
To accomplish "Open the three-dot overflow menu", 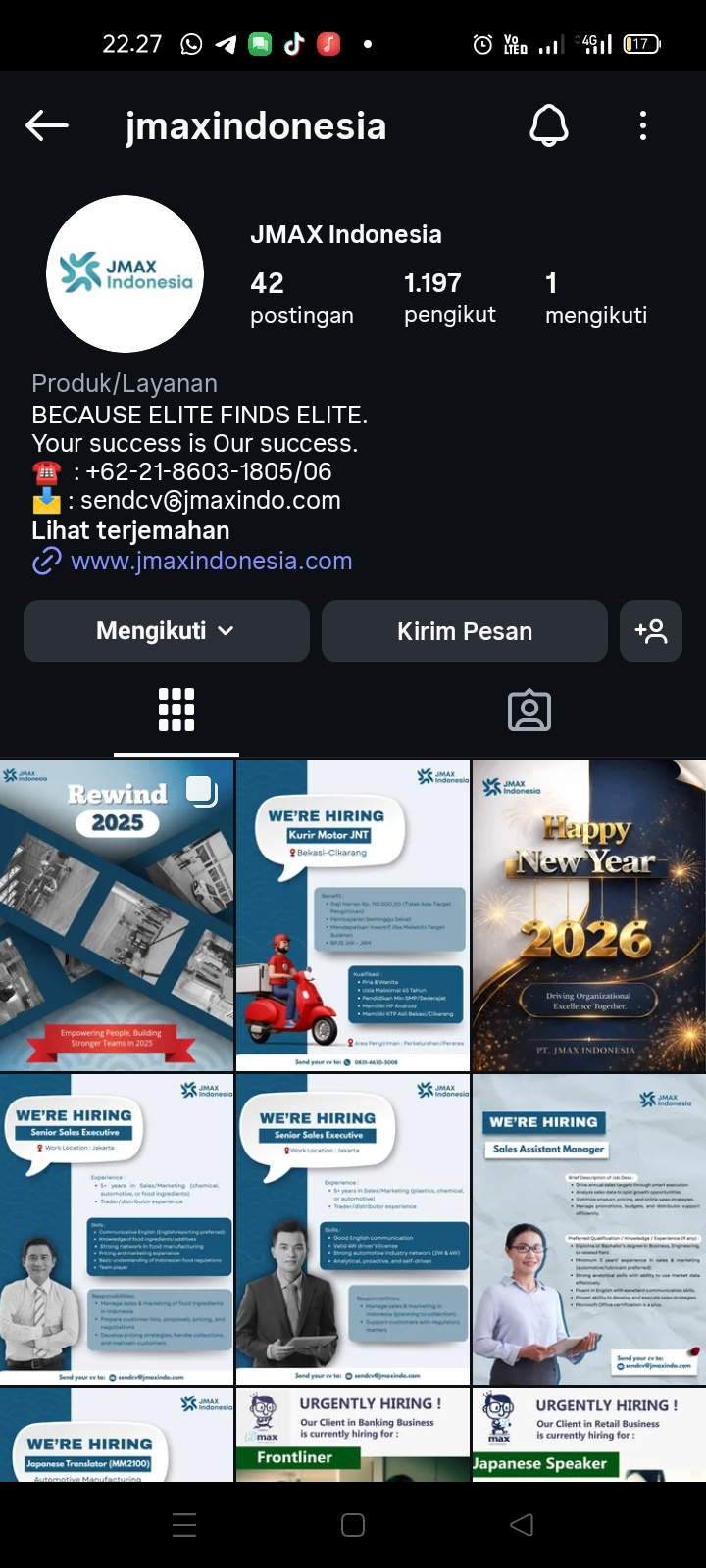I will click(643, 125).
